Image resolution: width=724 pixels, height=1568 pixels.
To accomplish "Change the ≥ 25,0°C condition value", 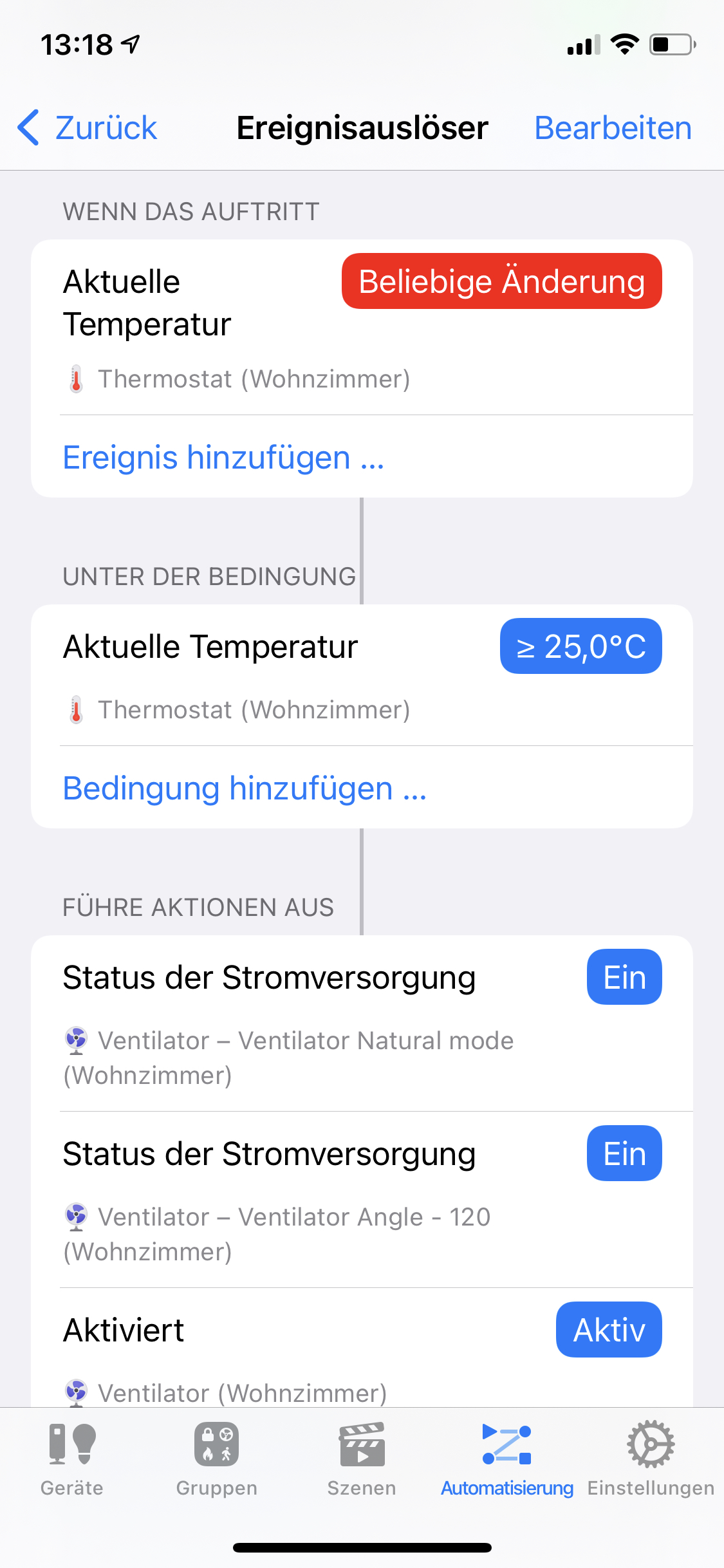I will tap(580, 646).
